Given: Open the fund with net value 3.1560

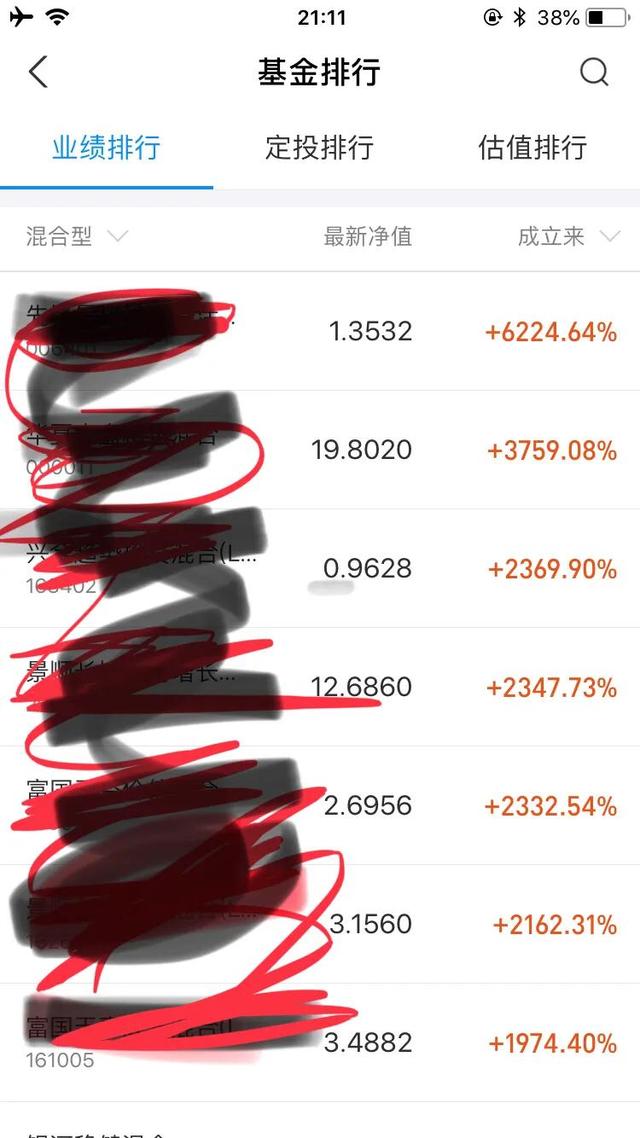Looking at the screenshot, I should 320,924.
